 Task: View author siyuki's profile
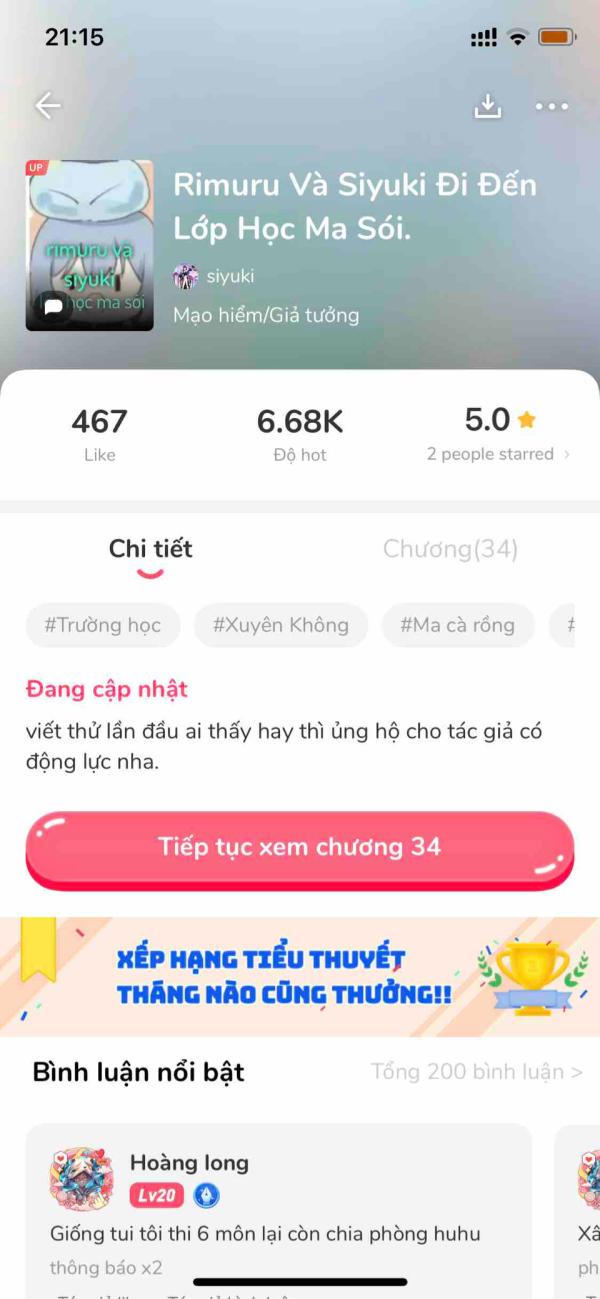click(215, 276)
